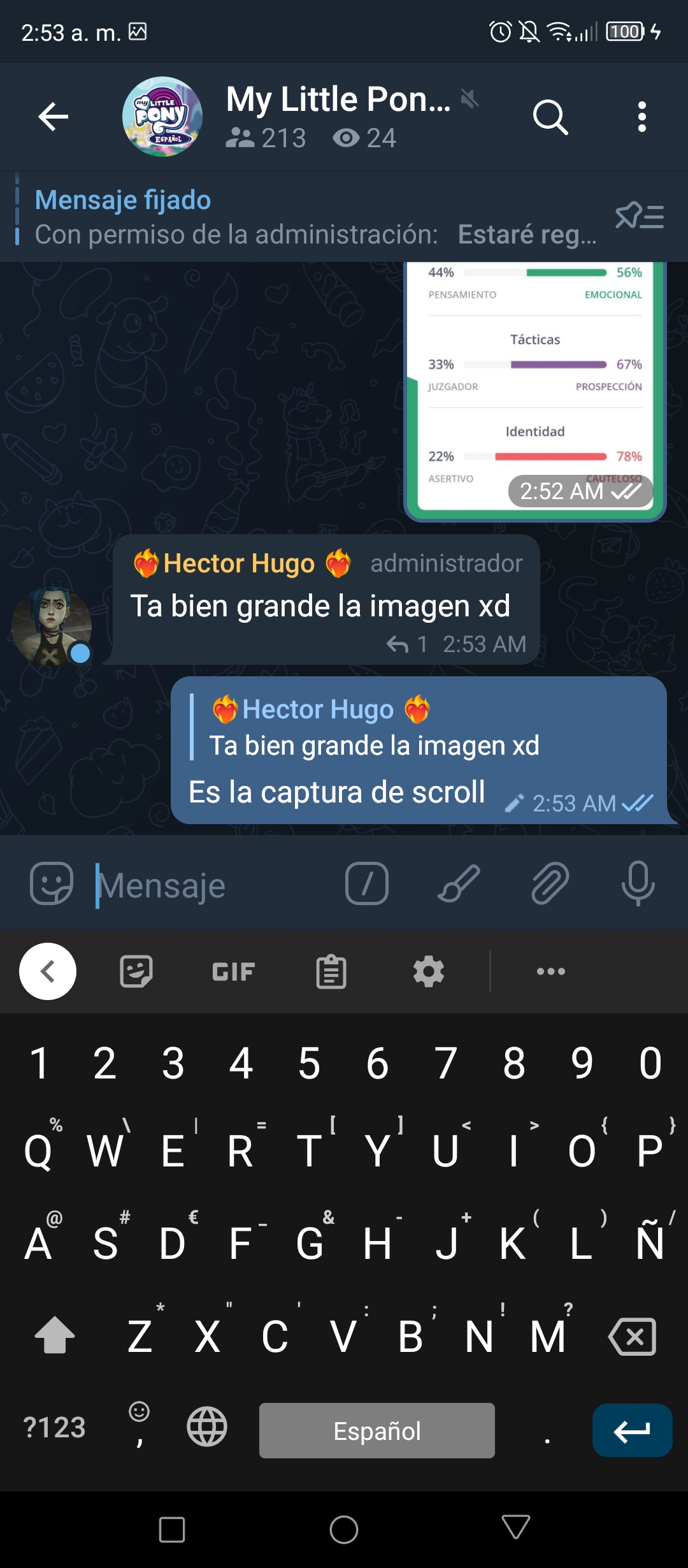The image size is (688, 1568).
Task: View Hector Hugo's profile avatar
Action: pos(52,627)
